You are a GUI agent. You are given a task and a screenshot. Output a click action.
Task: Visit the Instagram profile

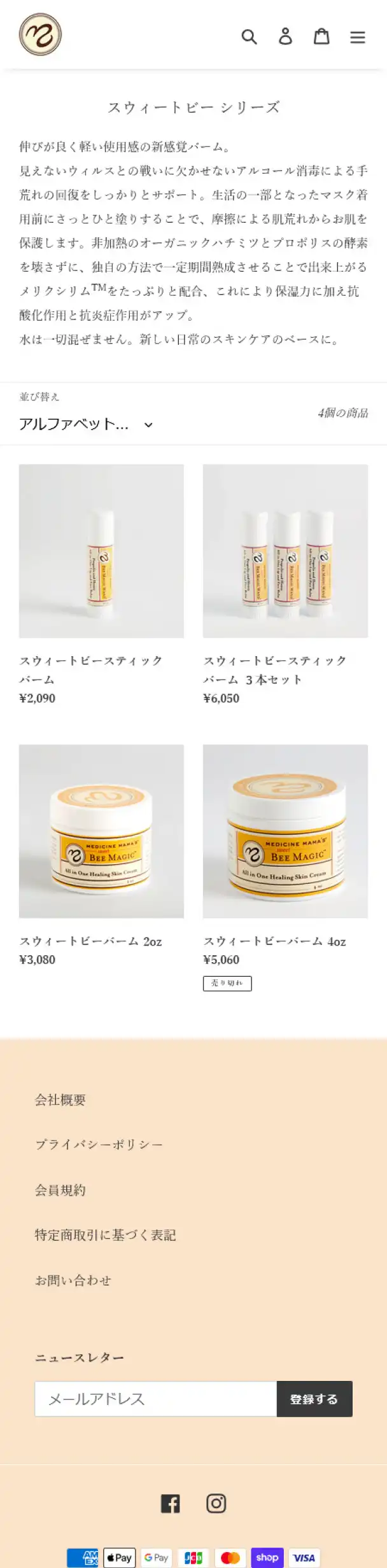tap(216, 1503)
